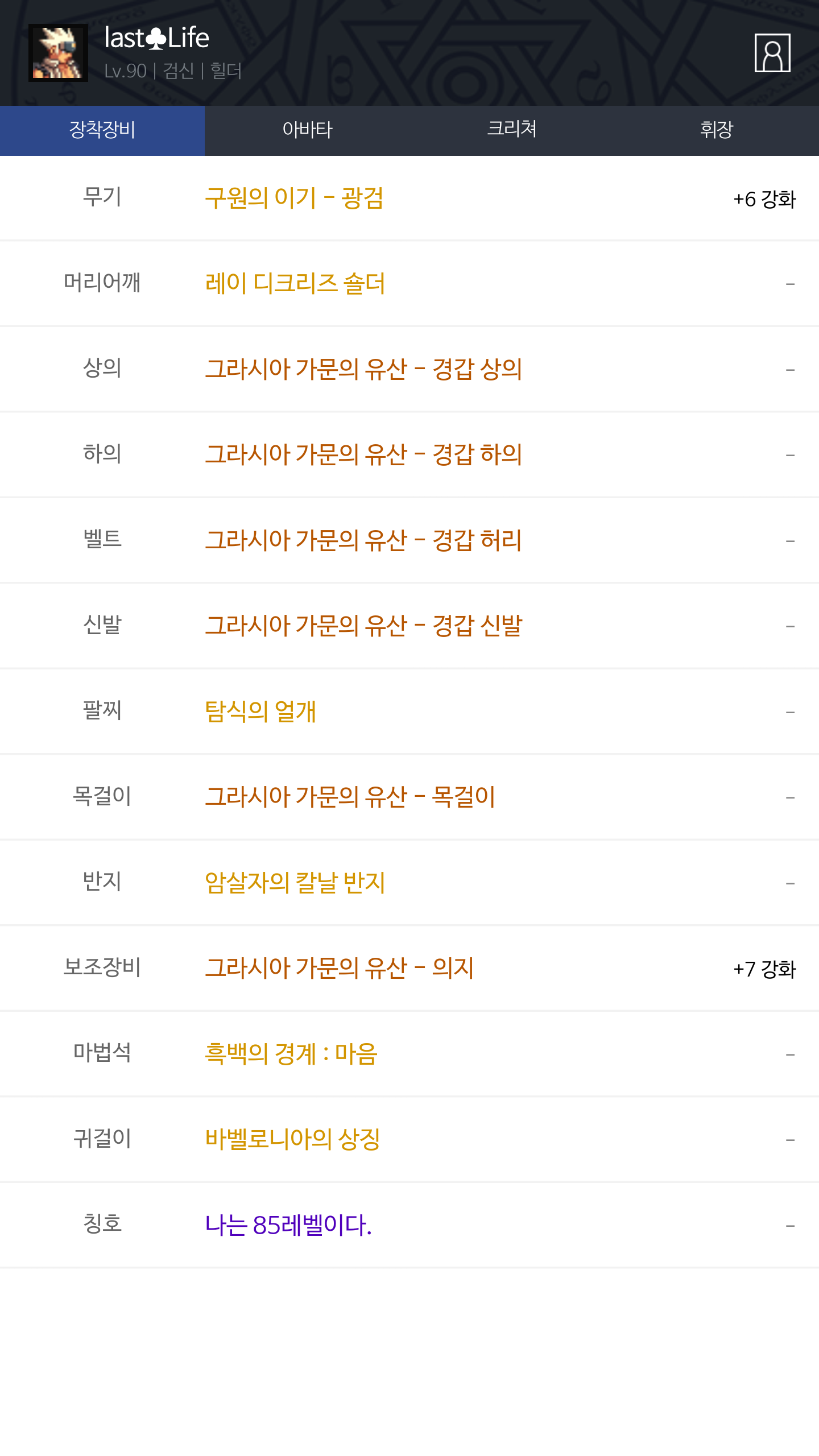
Task: View 레이 디크리즈 숄더 shoulder item
Action: (x=295, y=283)
